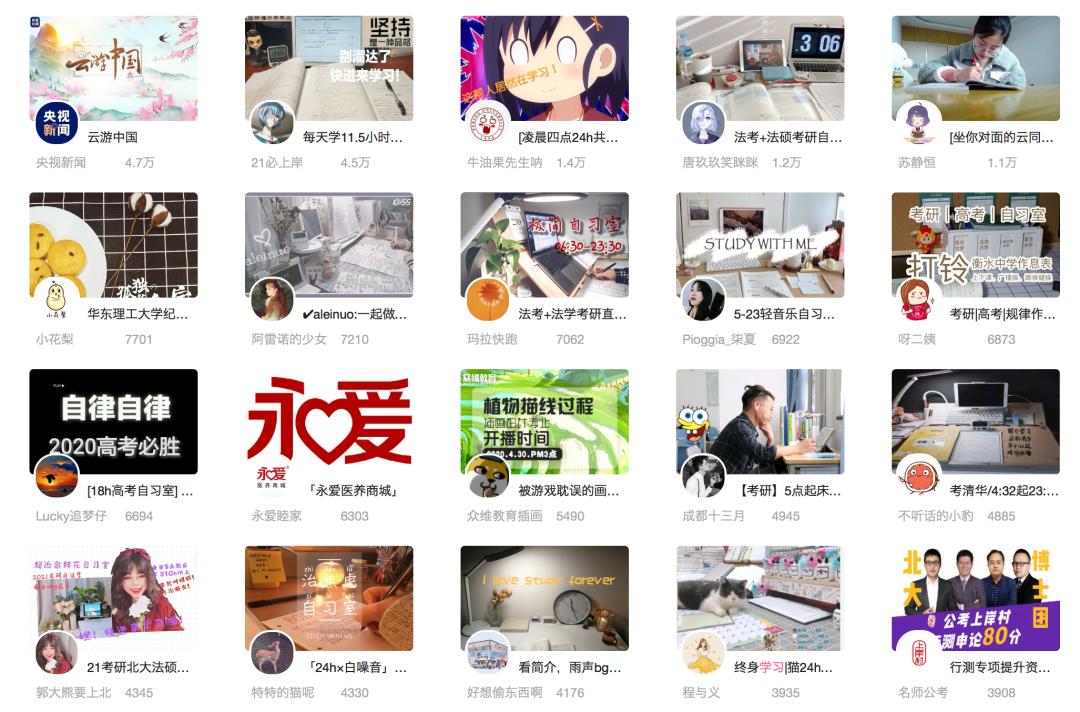Watch 凌晨四点24h stream by 牛油果先生呐
The image size is (1080, 712).
click(x=544, y=68)
